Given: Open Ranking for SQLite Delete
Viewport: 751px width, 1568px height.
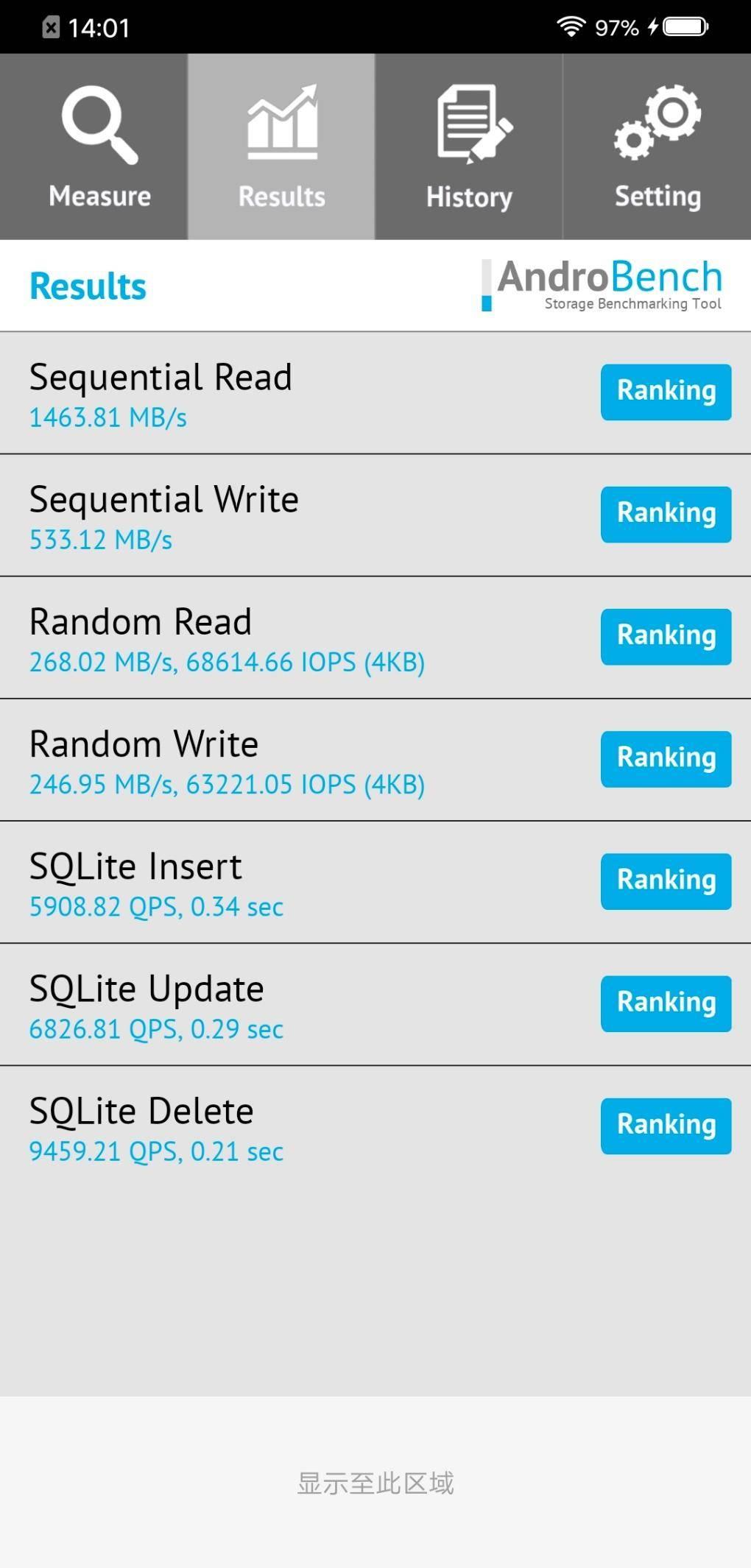Looking at the screenshot, I should click(x=666, y=1125).
